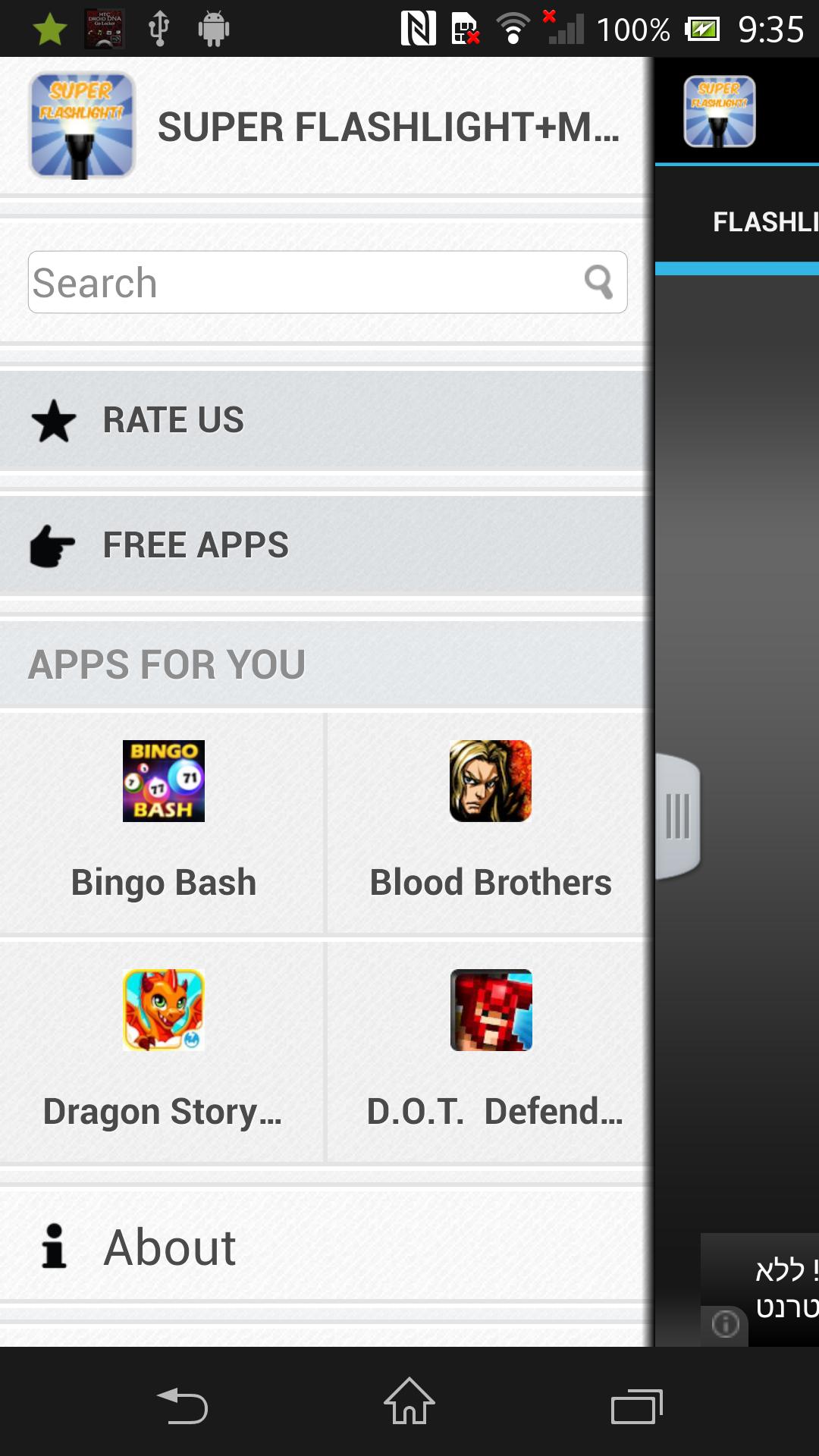Go back using the system back button

tap(182, 1405)
